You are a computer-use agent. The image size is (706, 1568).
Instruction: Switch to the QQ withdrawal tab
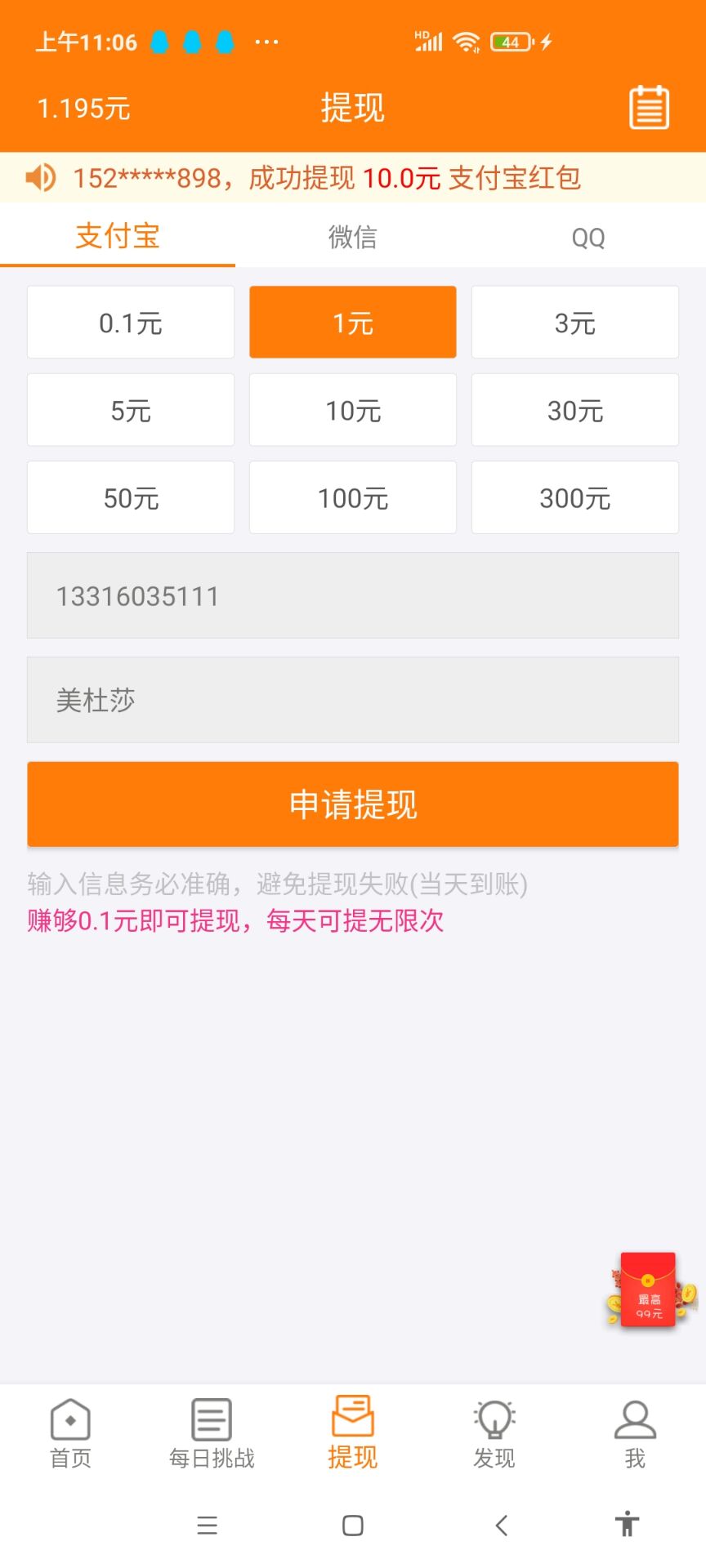coord(588,237)
